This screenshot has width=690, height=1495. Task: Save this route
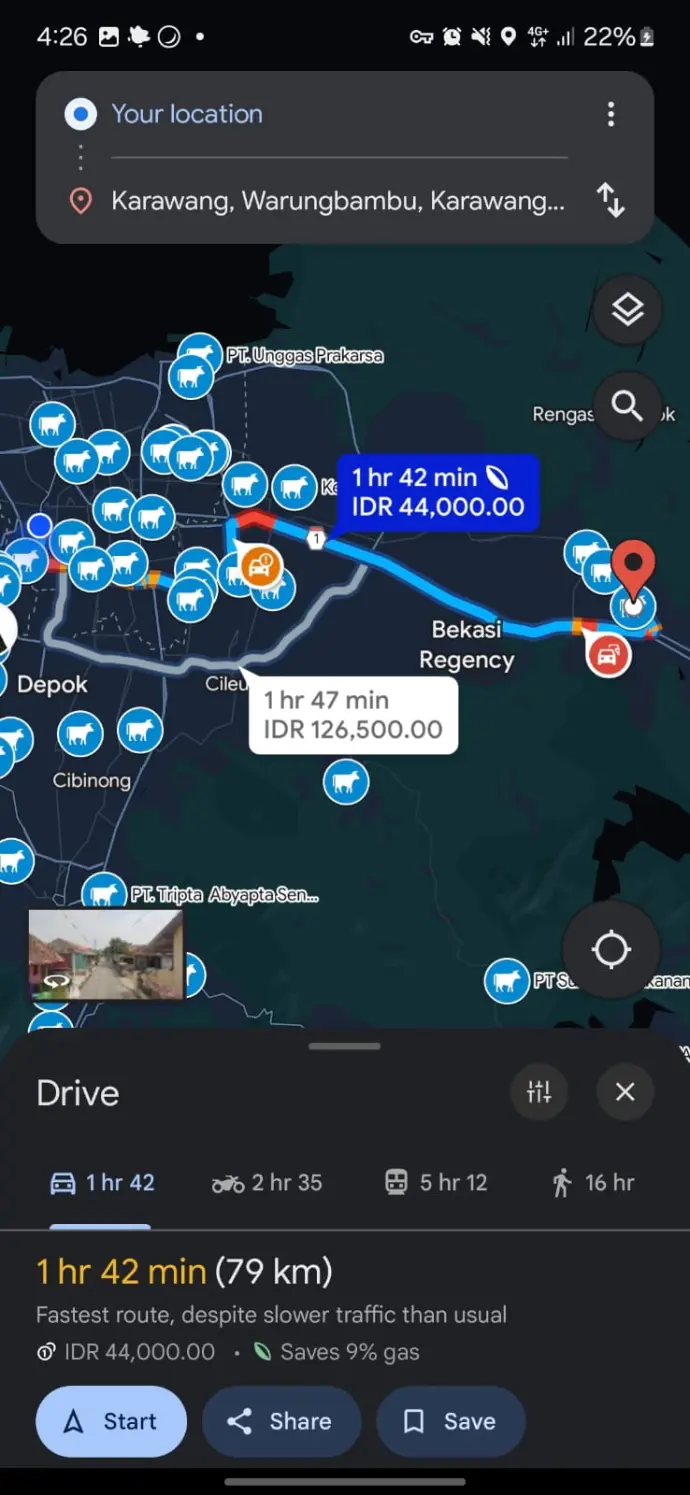point(450,1421)
